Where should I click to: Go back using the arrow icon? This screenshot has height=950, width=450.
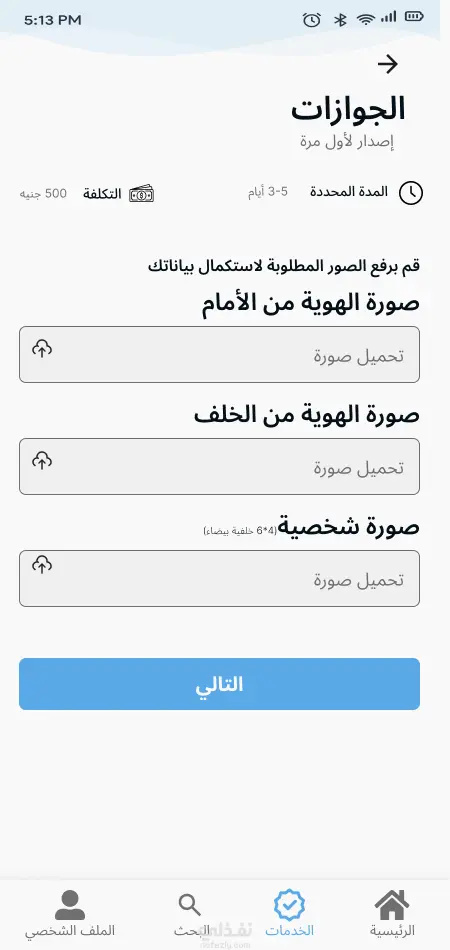[387, 64]
